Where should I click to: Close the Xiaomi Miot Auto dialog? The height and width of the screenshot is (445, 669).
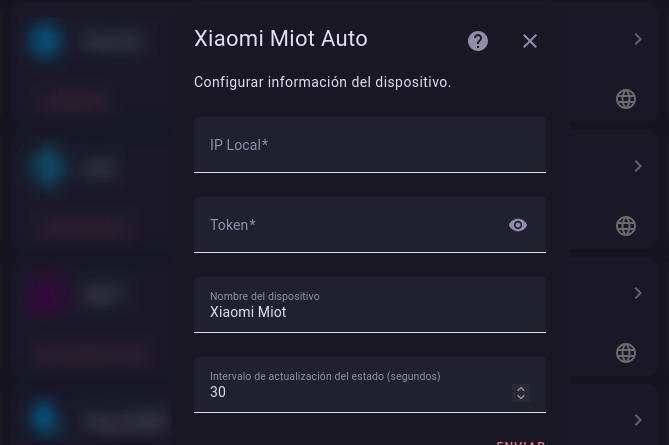tap(530, 41)
